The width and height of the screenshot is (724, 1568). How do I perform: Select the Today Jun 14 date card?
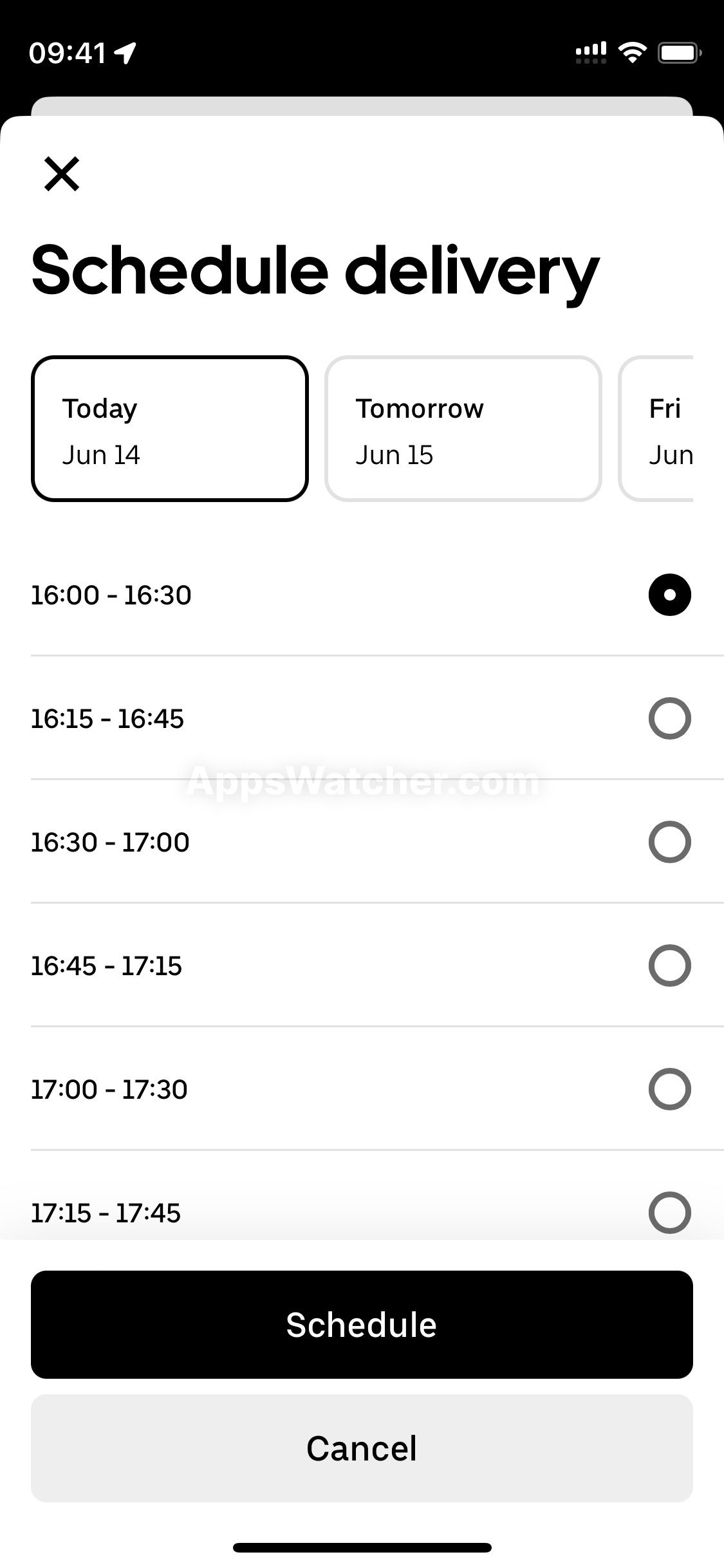(x=170, y=429)
